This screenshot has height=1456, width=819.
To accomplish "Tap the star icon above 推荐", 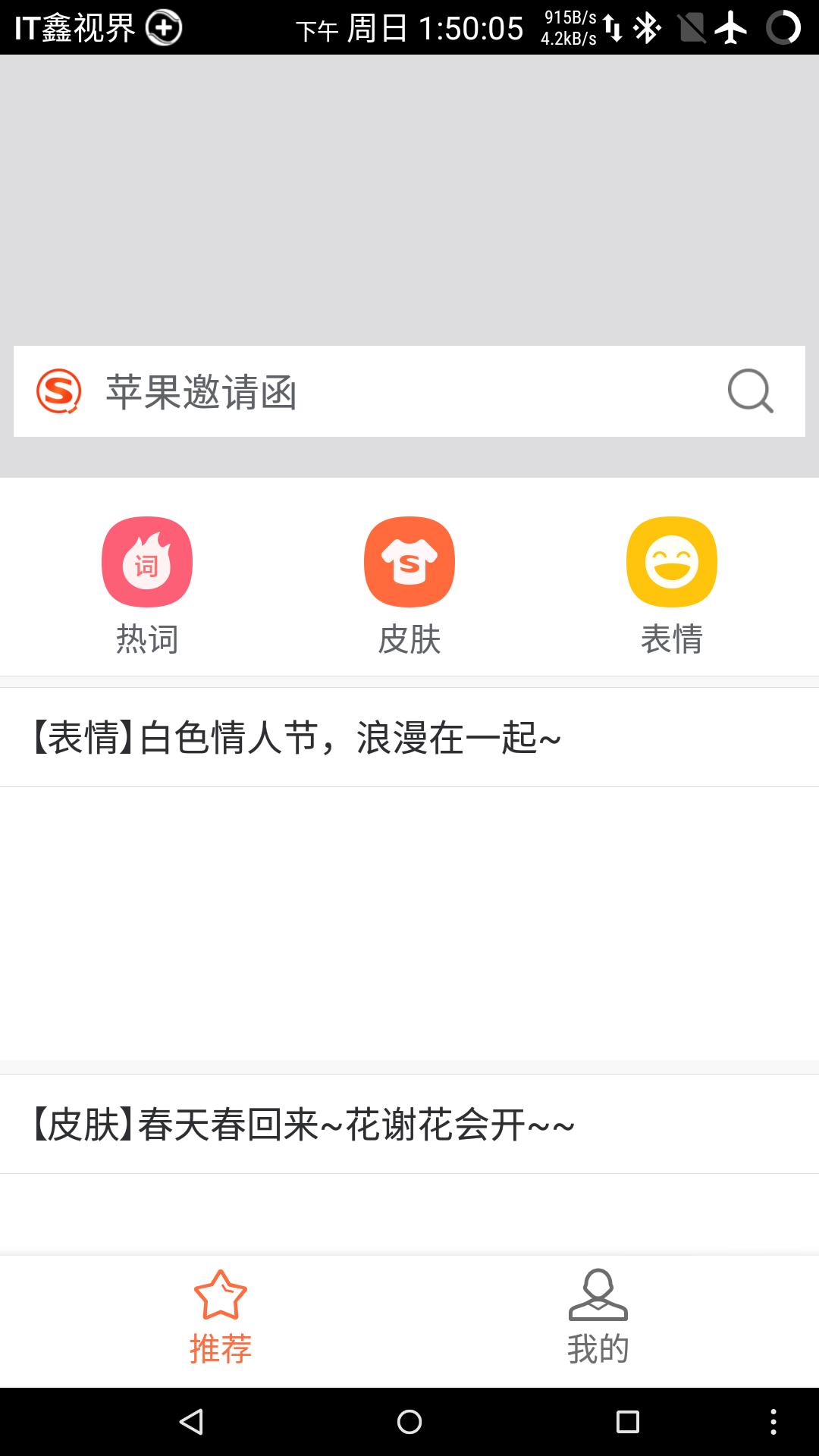I will tap(221, 1293).
